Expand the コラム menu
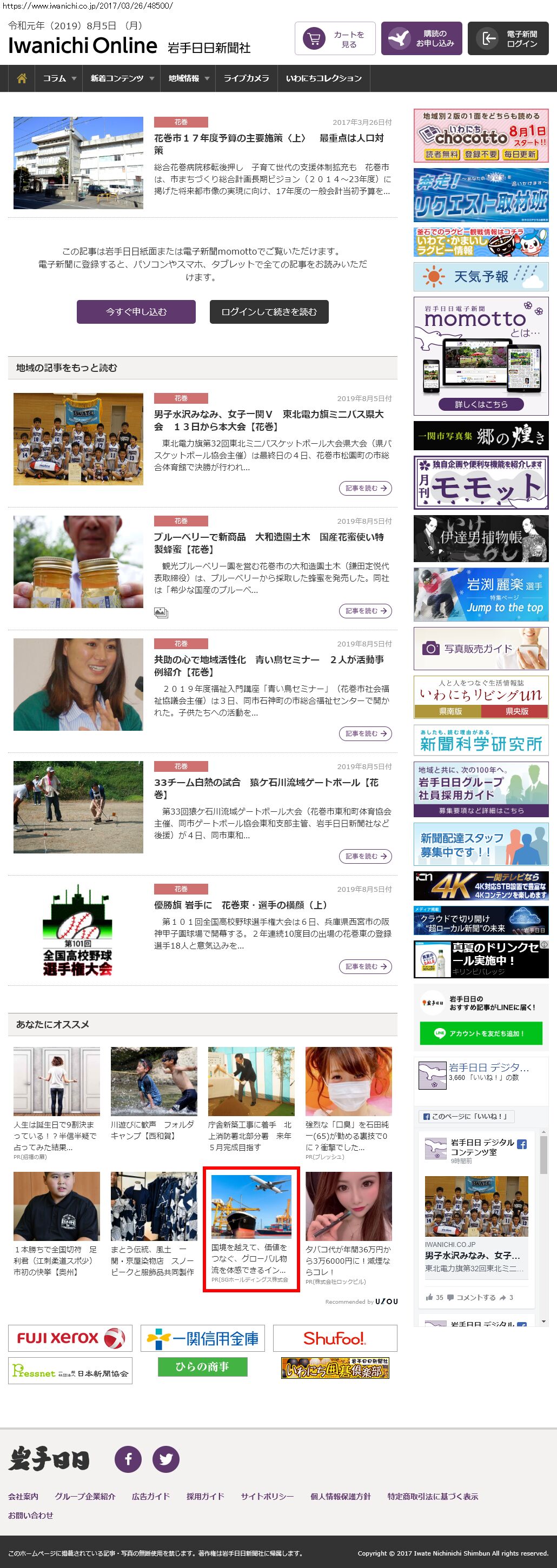The image size is (557, 1568). pyautogui.click(x=58, y=78)
